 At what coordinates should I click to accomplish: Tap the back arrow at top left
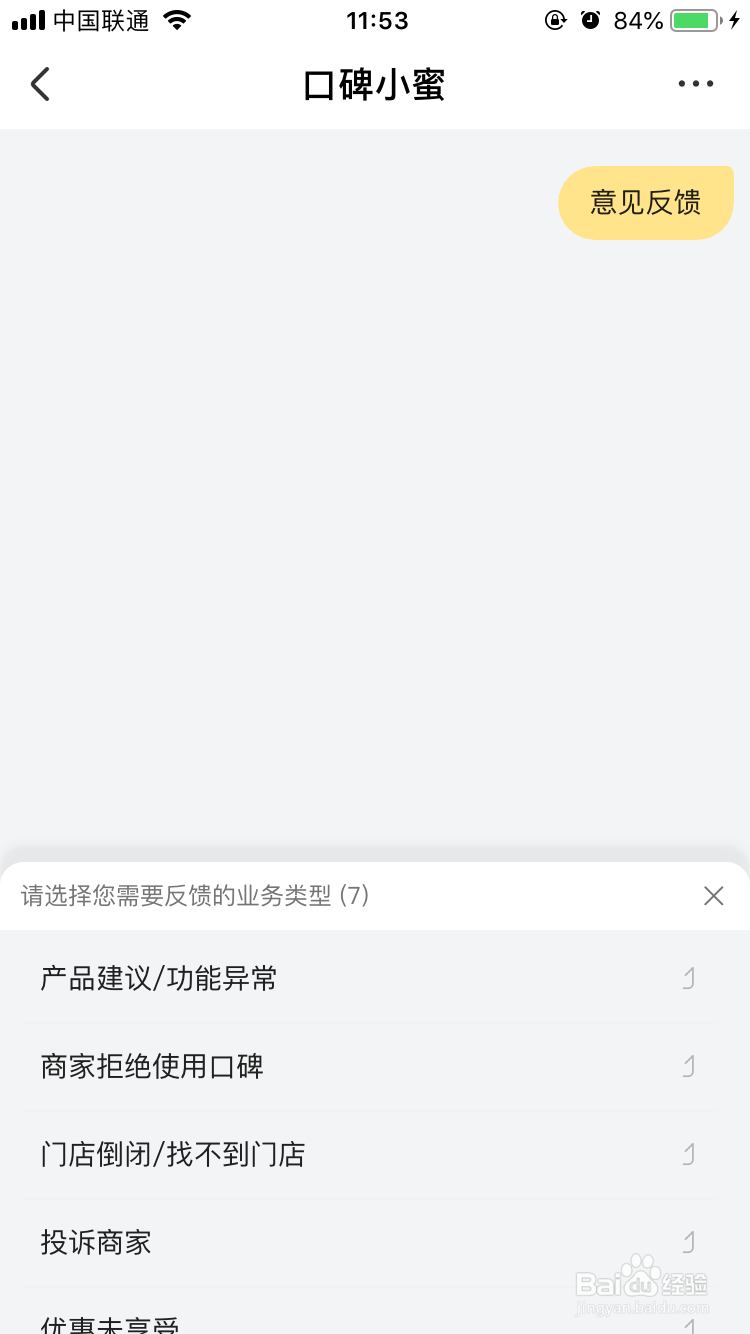click(x=40, y=84)
